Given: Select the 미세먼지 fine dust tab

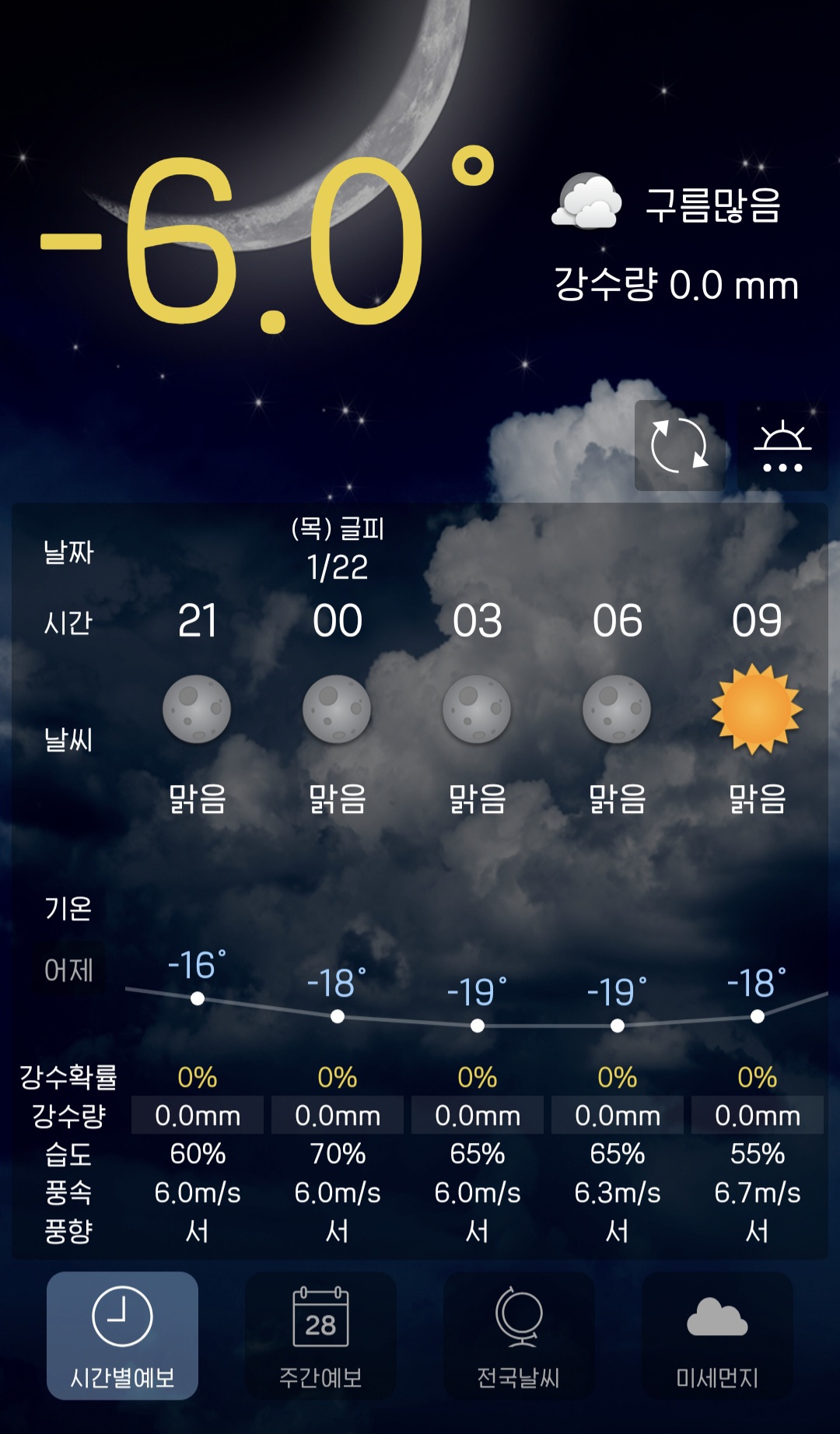Looking at the screenshot, I should coord(717,1335).
